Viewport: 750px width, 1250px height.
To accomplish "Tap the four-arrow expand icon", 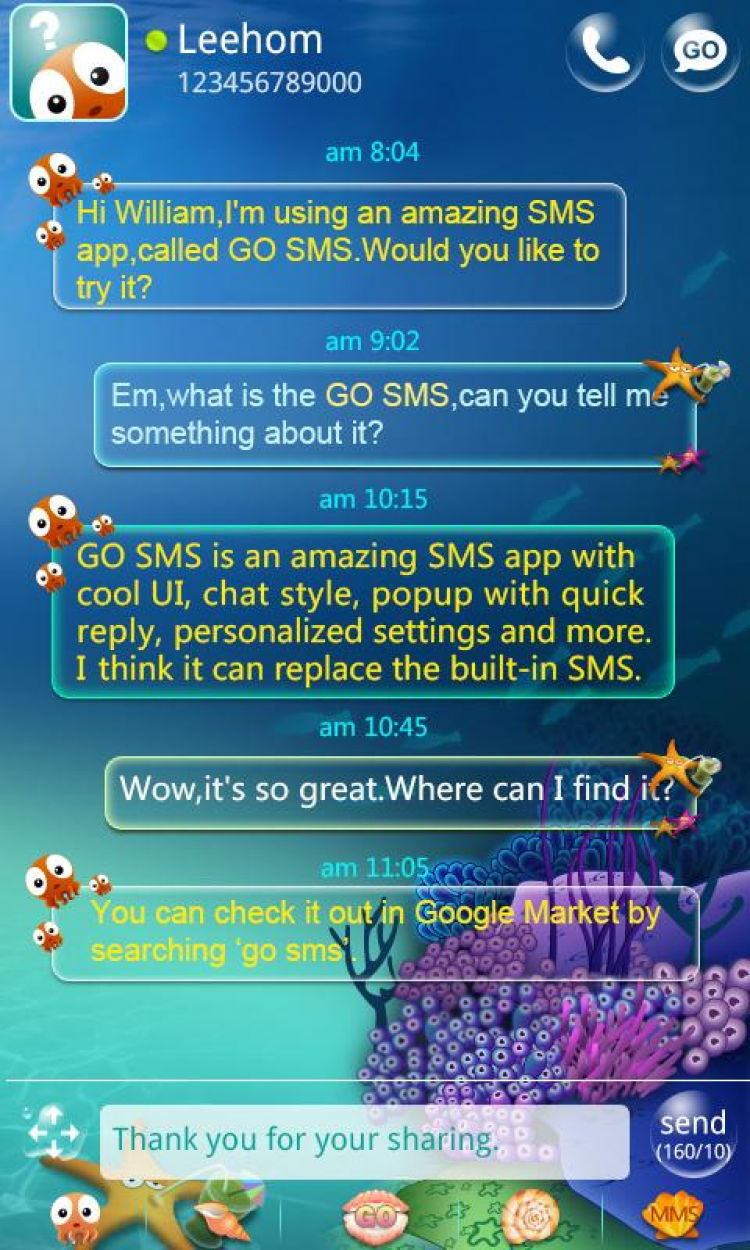I will pos(53,1133).
